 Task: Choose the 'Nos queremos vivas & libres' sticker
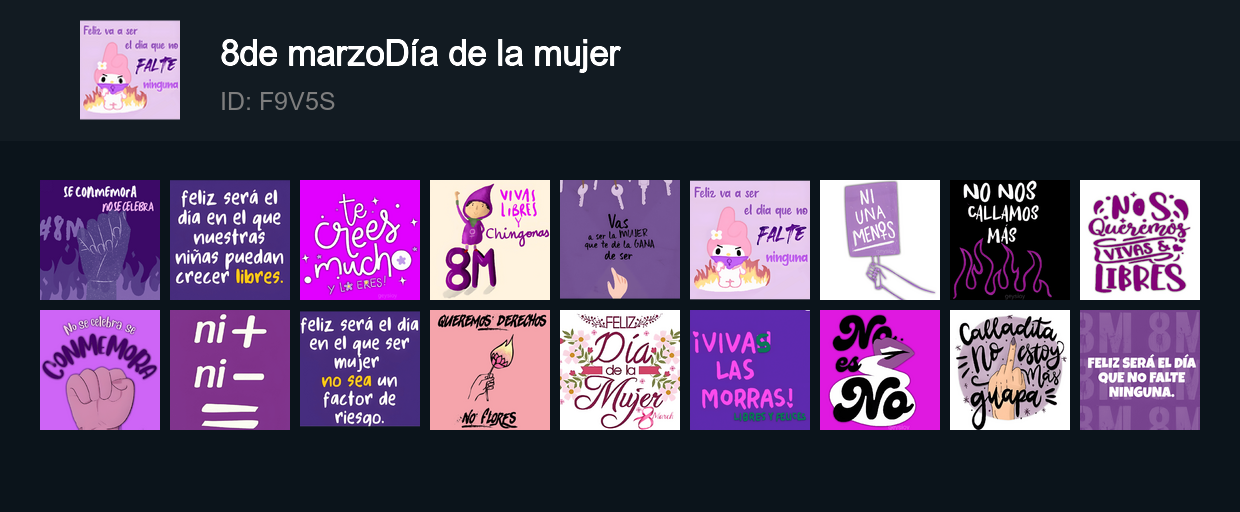coord(1140,240)
